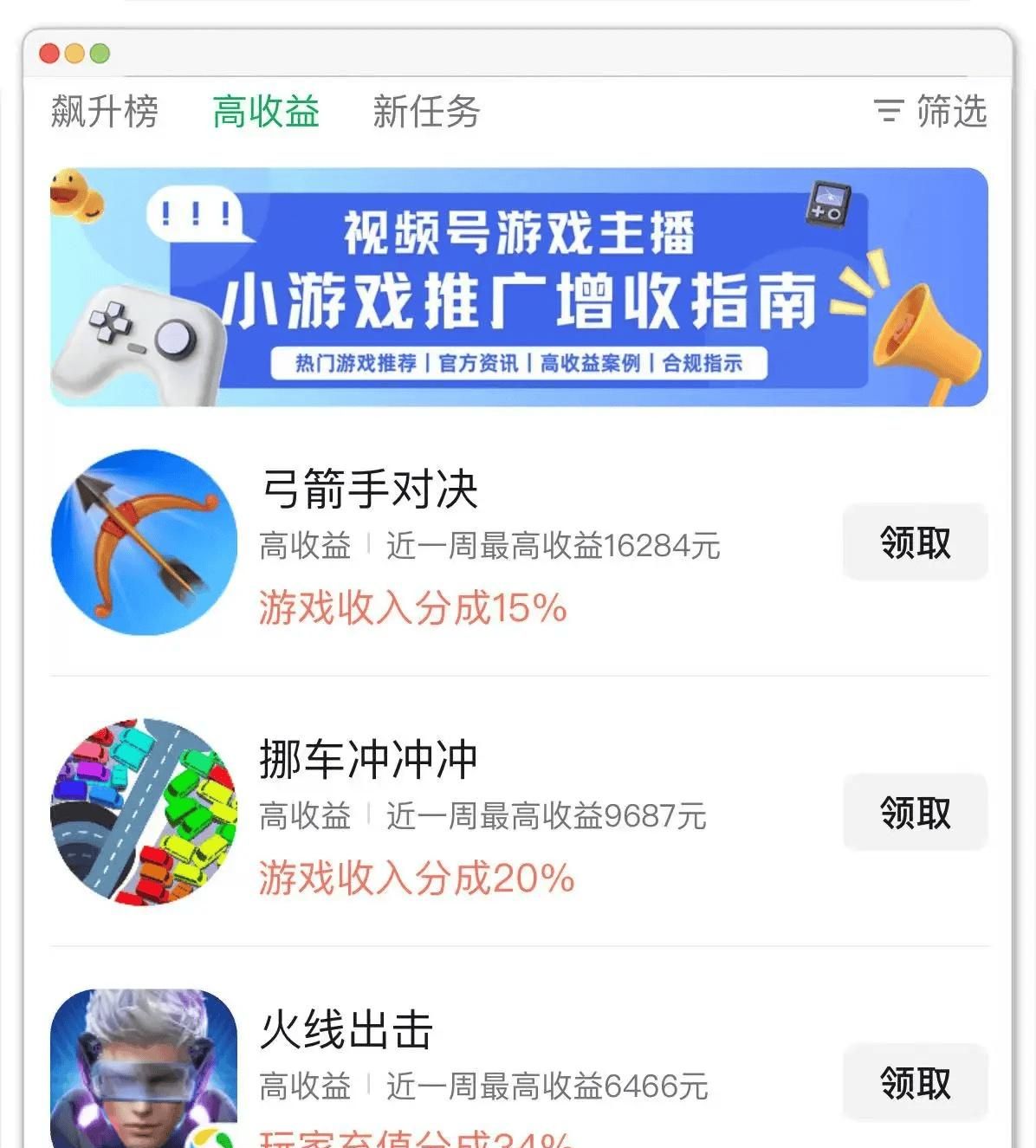Open the 火线出击 game entry

pyautogui.click(x=346, y=1030)
